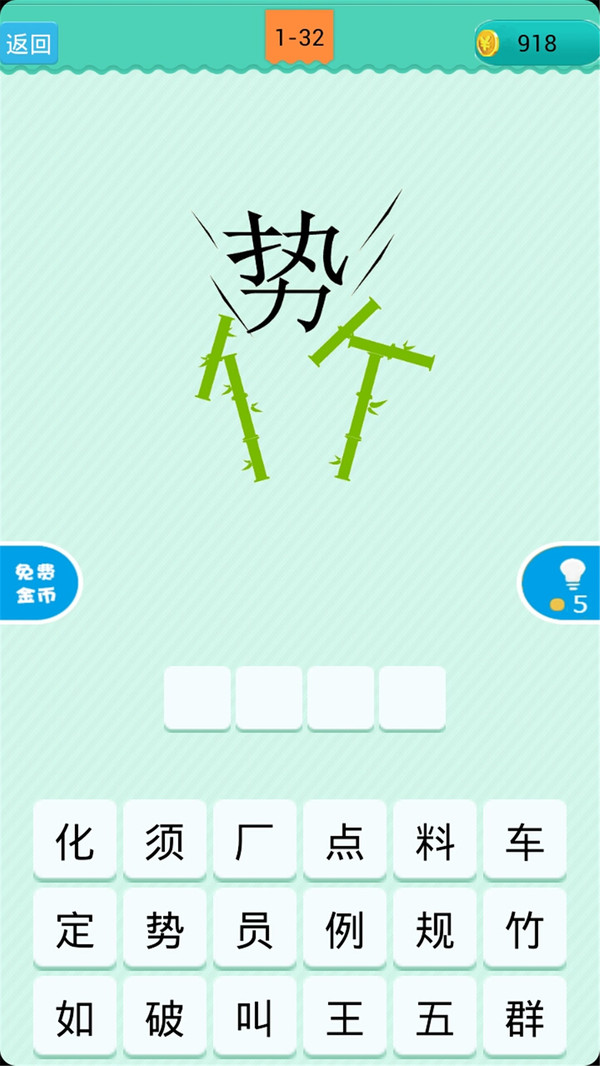Tap the 返回 back button
600x1066 pixels.
(x=29, y=44)
